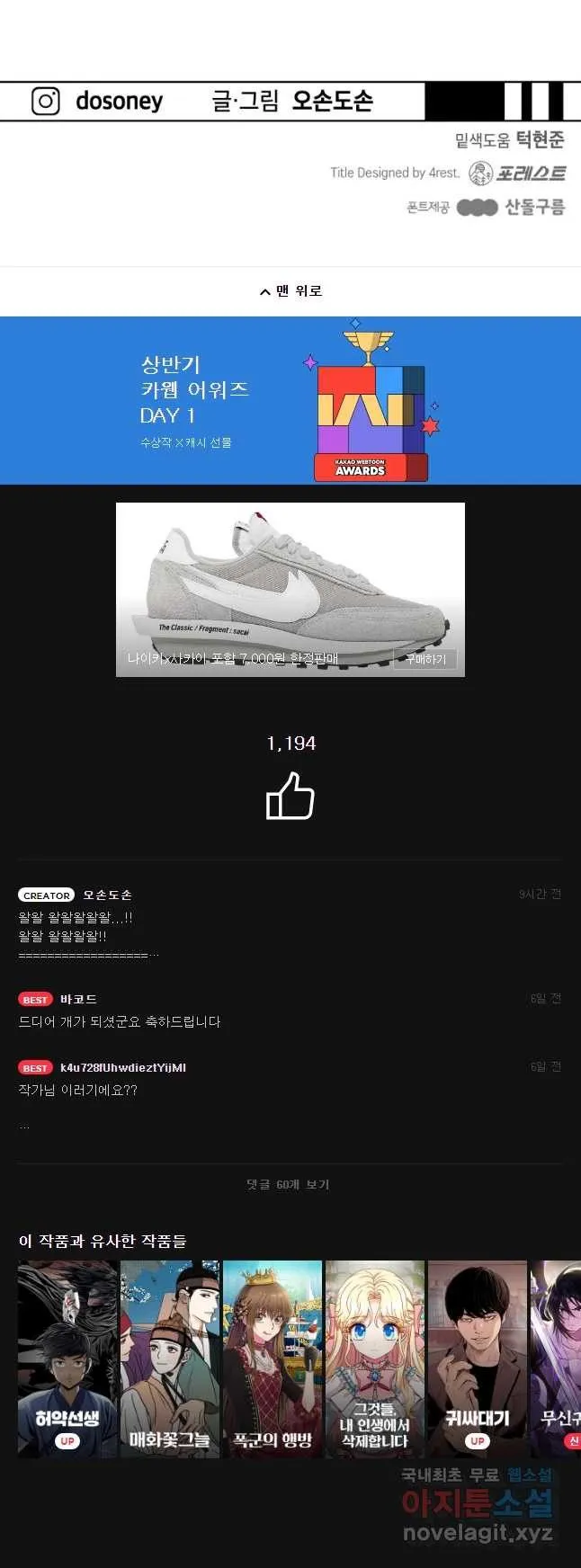581x1568 pixels.
Task: View all comments via 댓글 60개 보기
Action: click(289, 1185)
